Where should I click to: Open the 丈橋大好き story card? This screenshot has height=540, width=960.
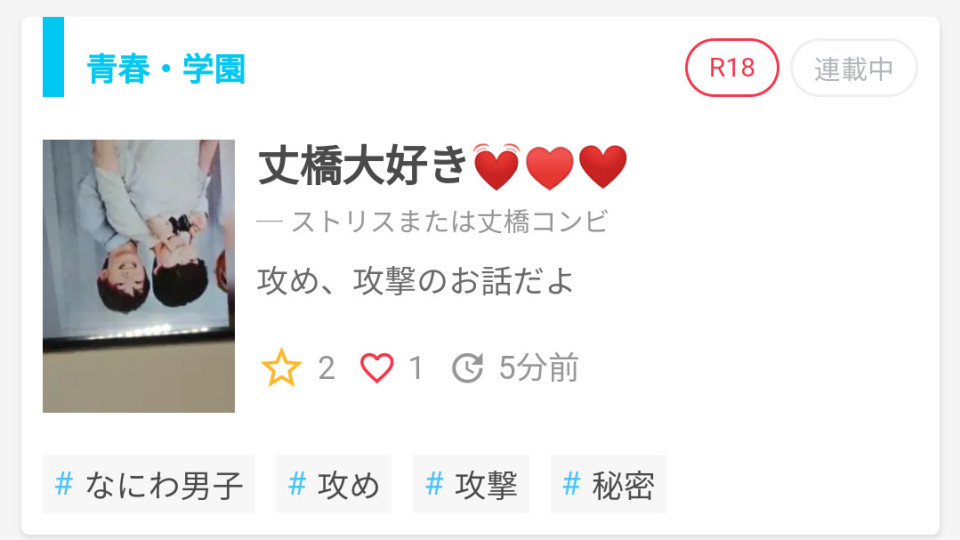tap(441, 167)
